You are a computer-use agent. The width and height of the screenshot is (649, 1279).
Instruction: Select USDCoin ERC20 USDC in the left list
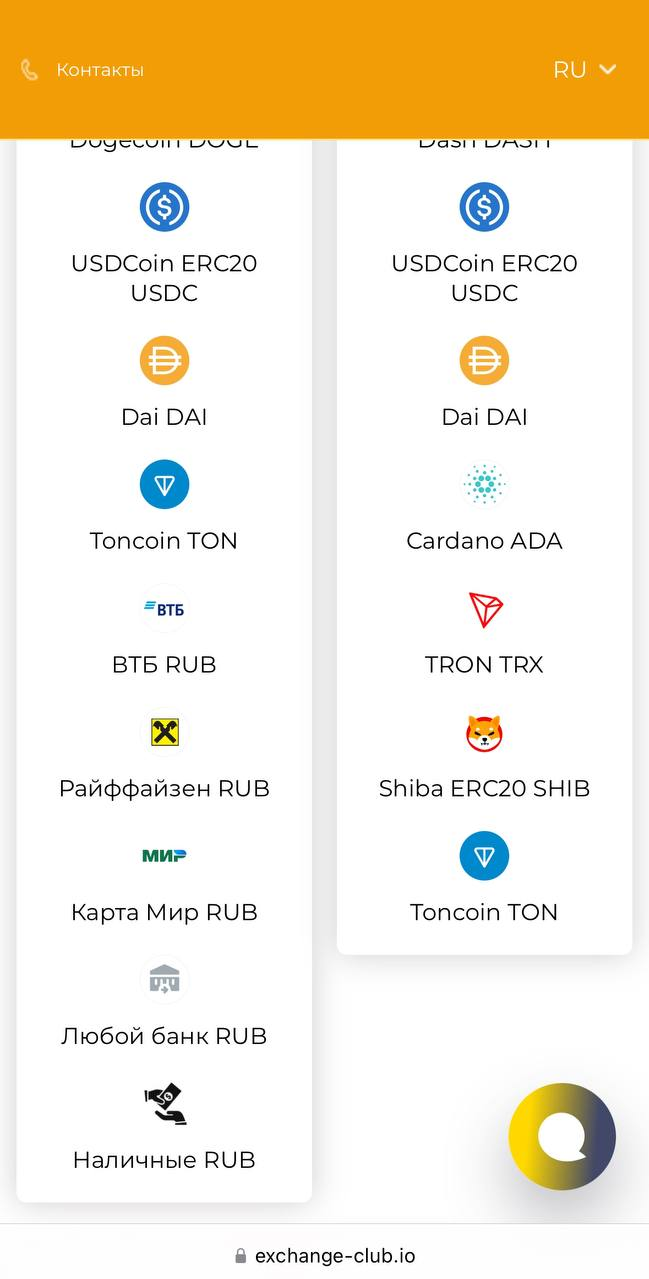(x=164, y=245)
